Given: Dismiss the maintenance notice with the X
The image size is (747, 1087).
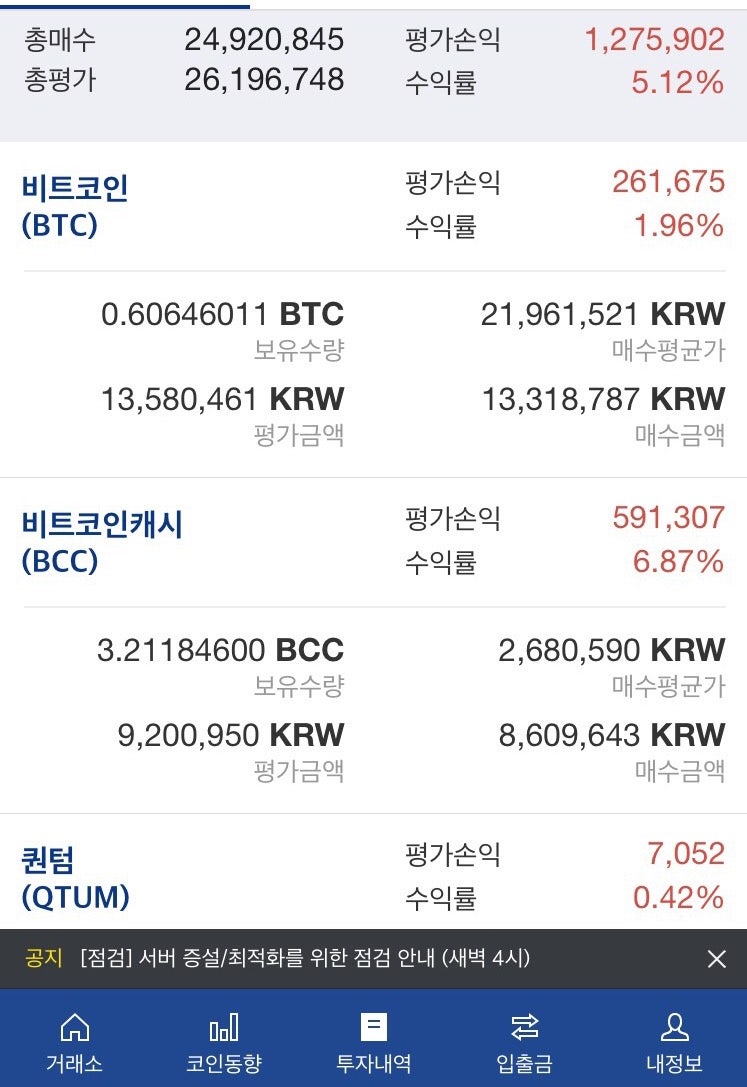Looking at the screenshot, I should click(716, 960).
